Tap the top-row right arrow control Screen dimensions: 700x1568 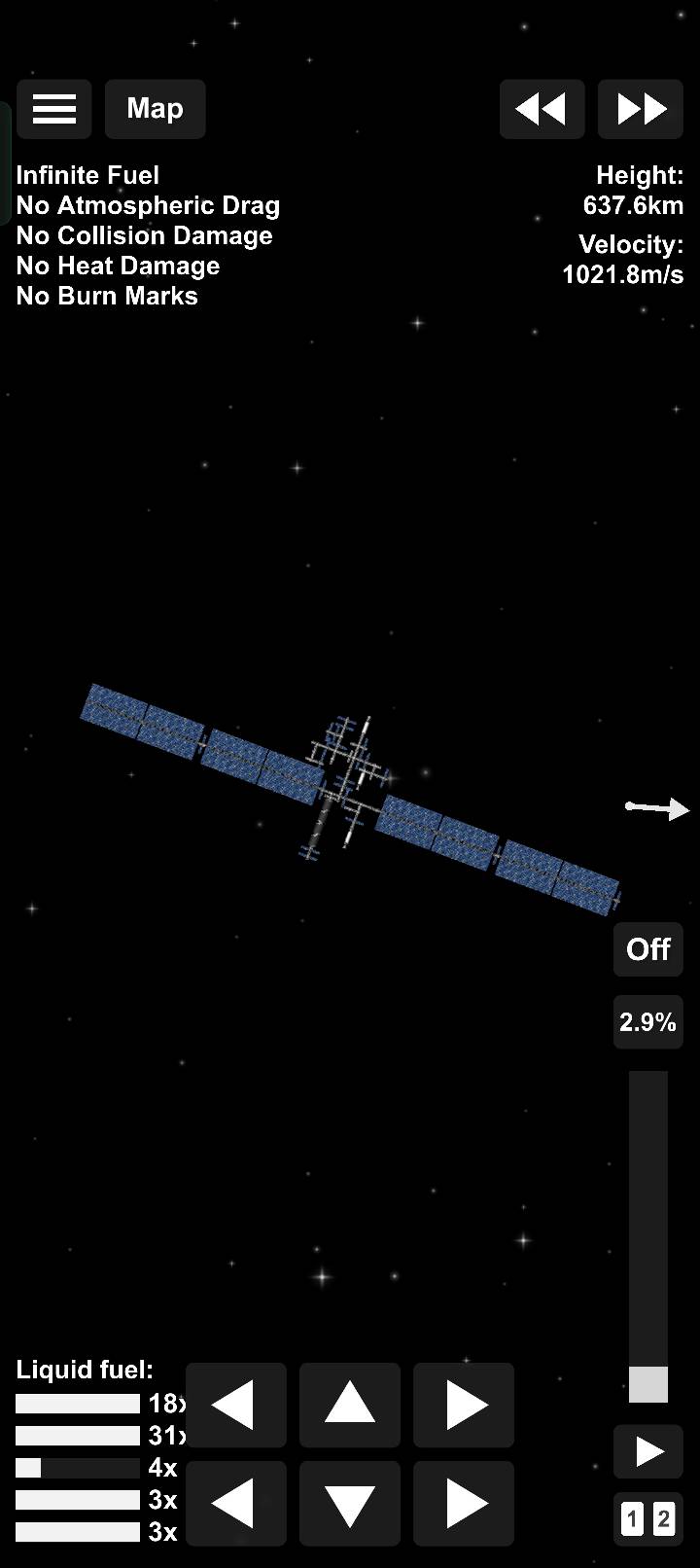pyautogui.click(x=464, y=1405)
